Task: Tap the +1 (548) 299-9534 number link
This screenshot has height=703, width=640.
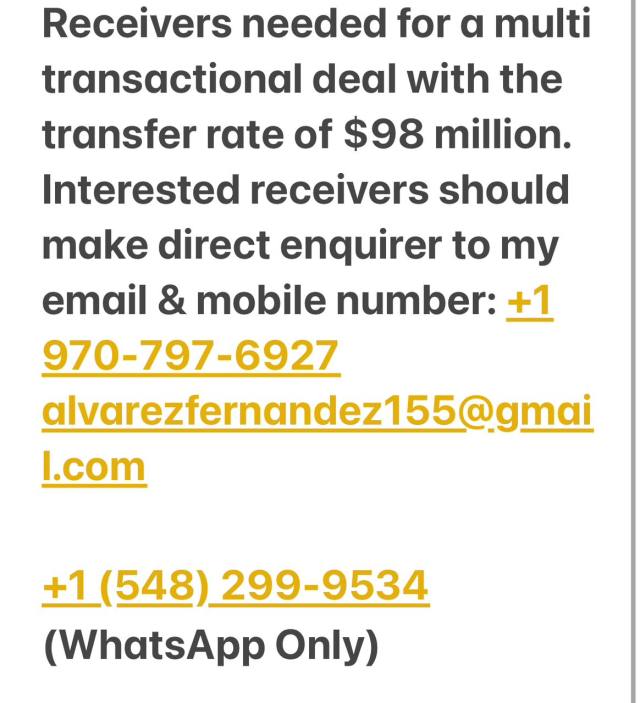Action: click(x=235, y=586)
